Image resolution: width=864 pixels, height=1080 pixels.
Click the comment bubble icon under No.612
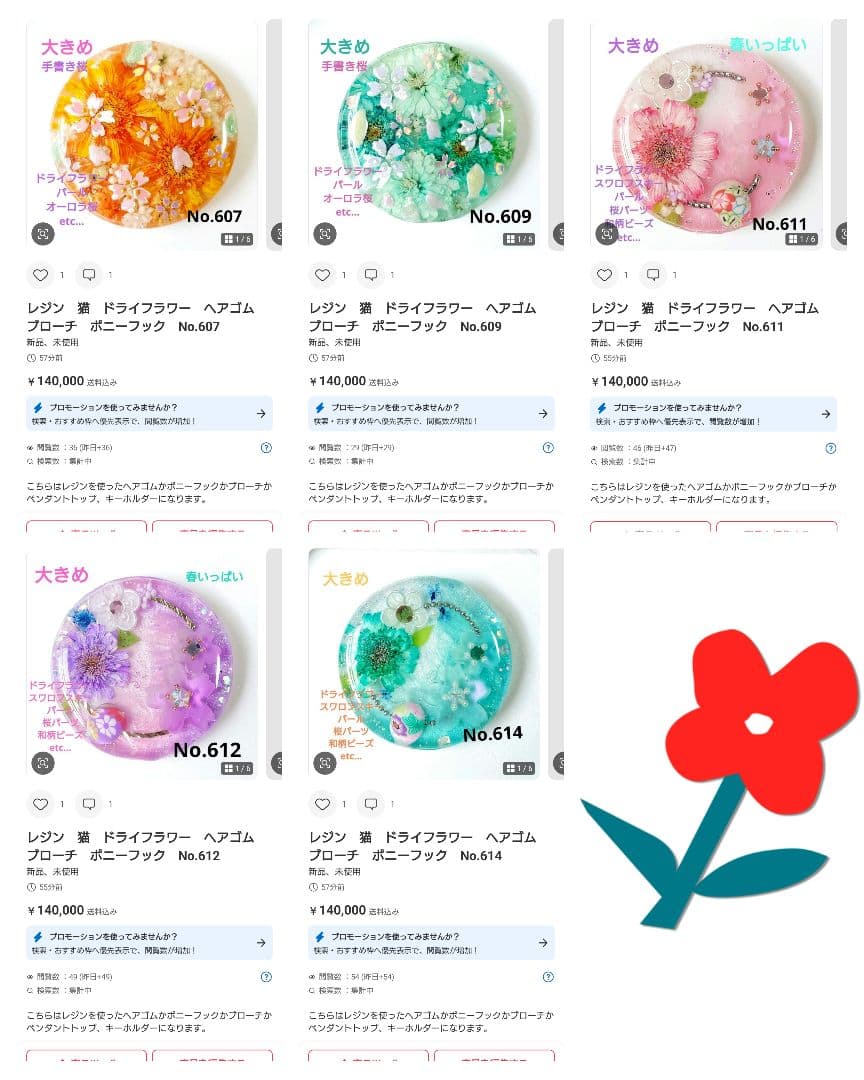pyautogui.click(x=88, y=803)
